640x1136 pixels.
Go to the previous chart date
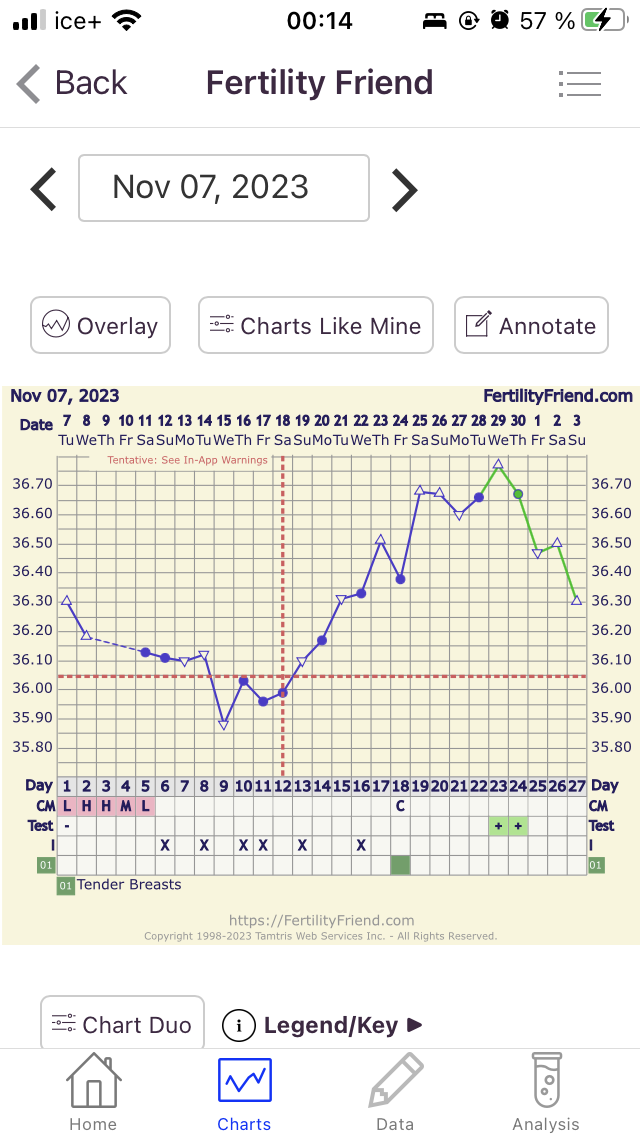click(44, 188)
